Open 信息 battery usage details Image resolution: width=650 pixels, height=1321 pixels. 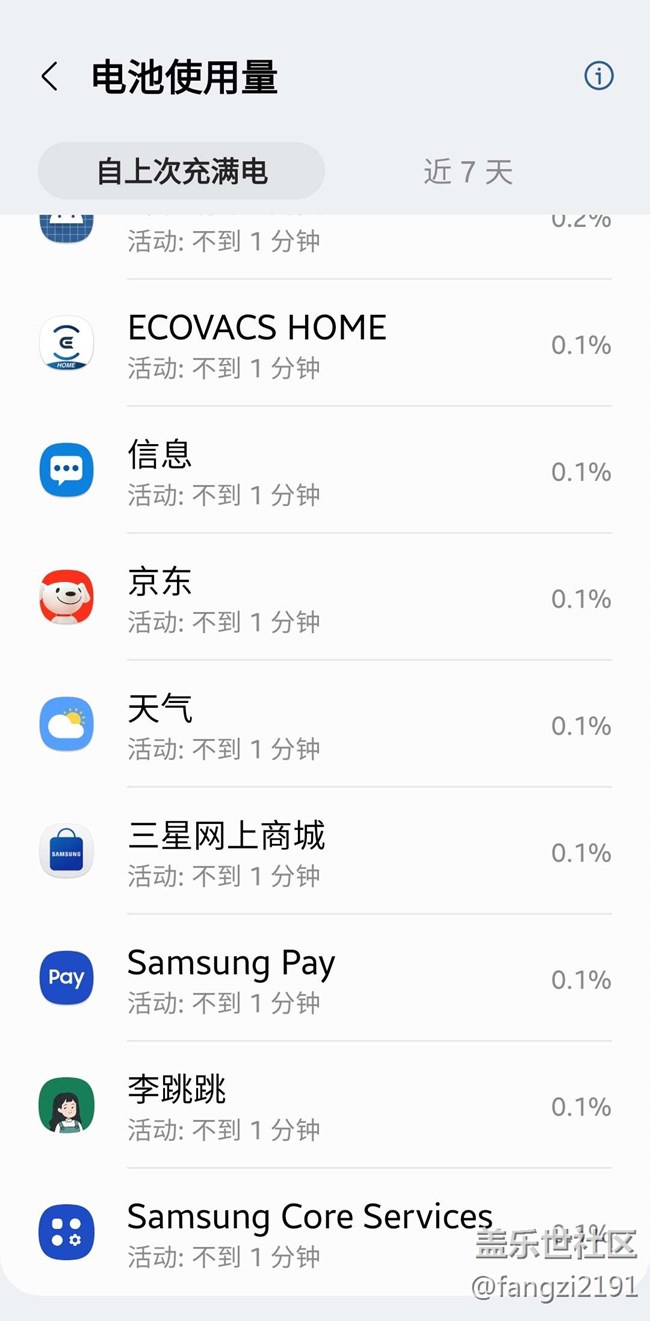(325, 471)
